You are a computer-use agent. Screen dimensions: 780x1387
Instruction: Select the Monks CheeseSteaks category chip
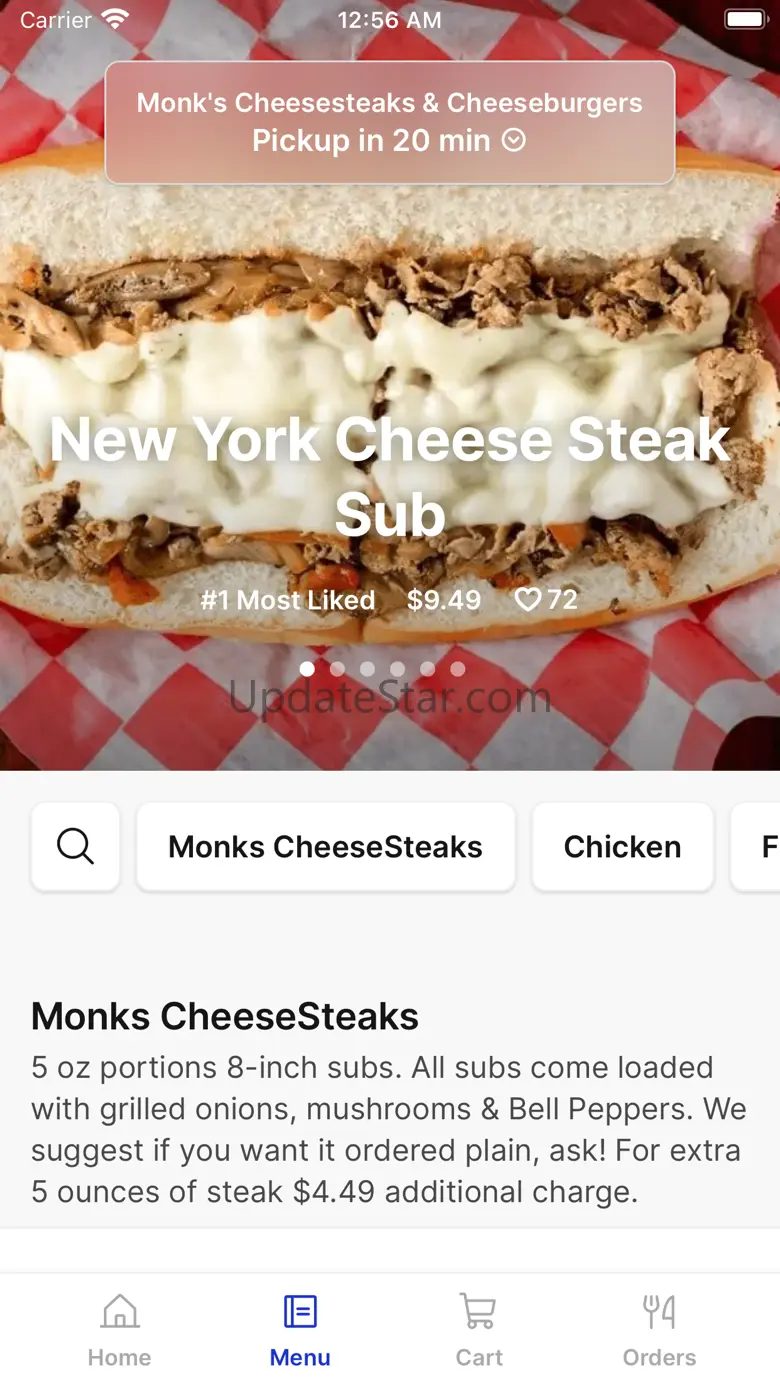[325, 847]
